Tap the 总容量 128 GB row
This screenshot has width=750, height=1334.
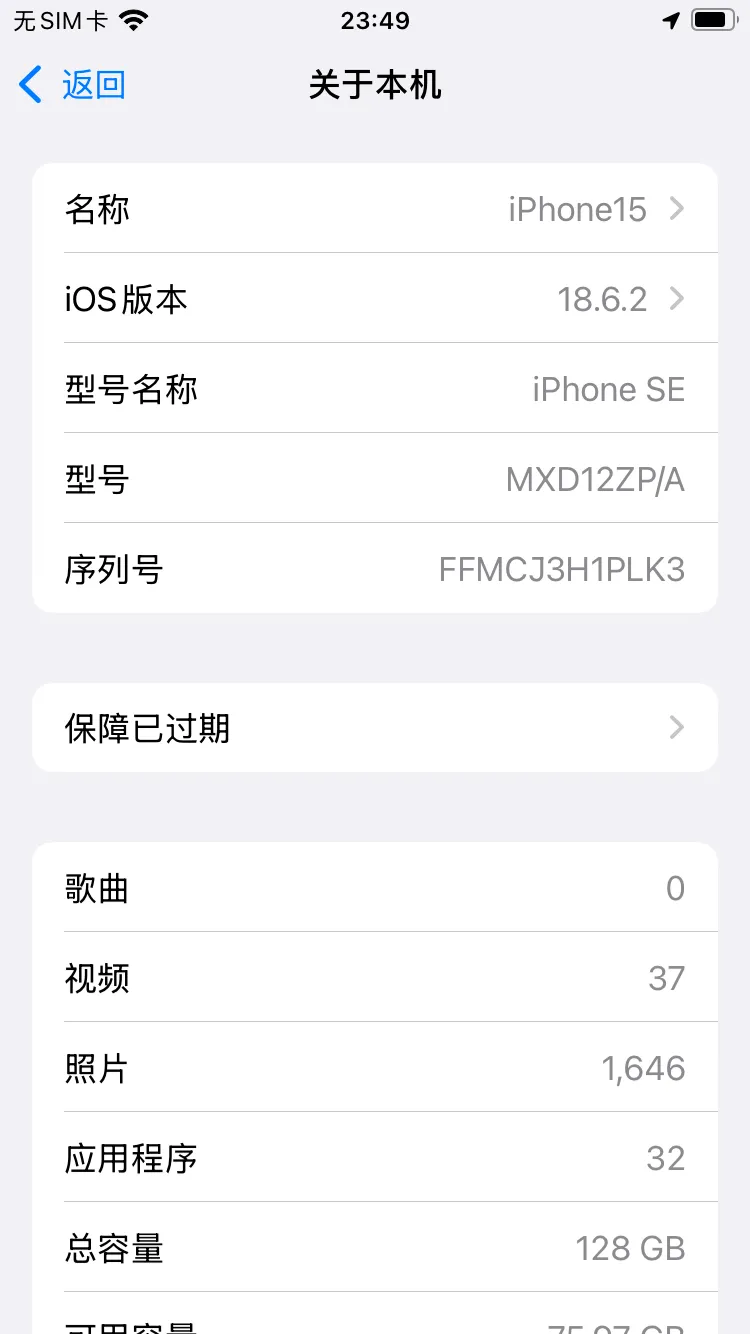pos(375,1248)
